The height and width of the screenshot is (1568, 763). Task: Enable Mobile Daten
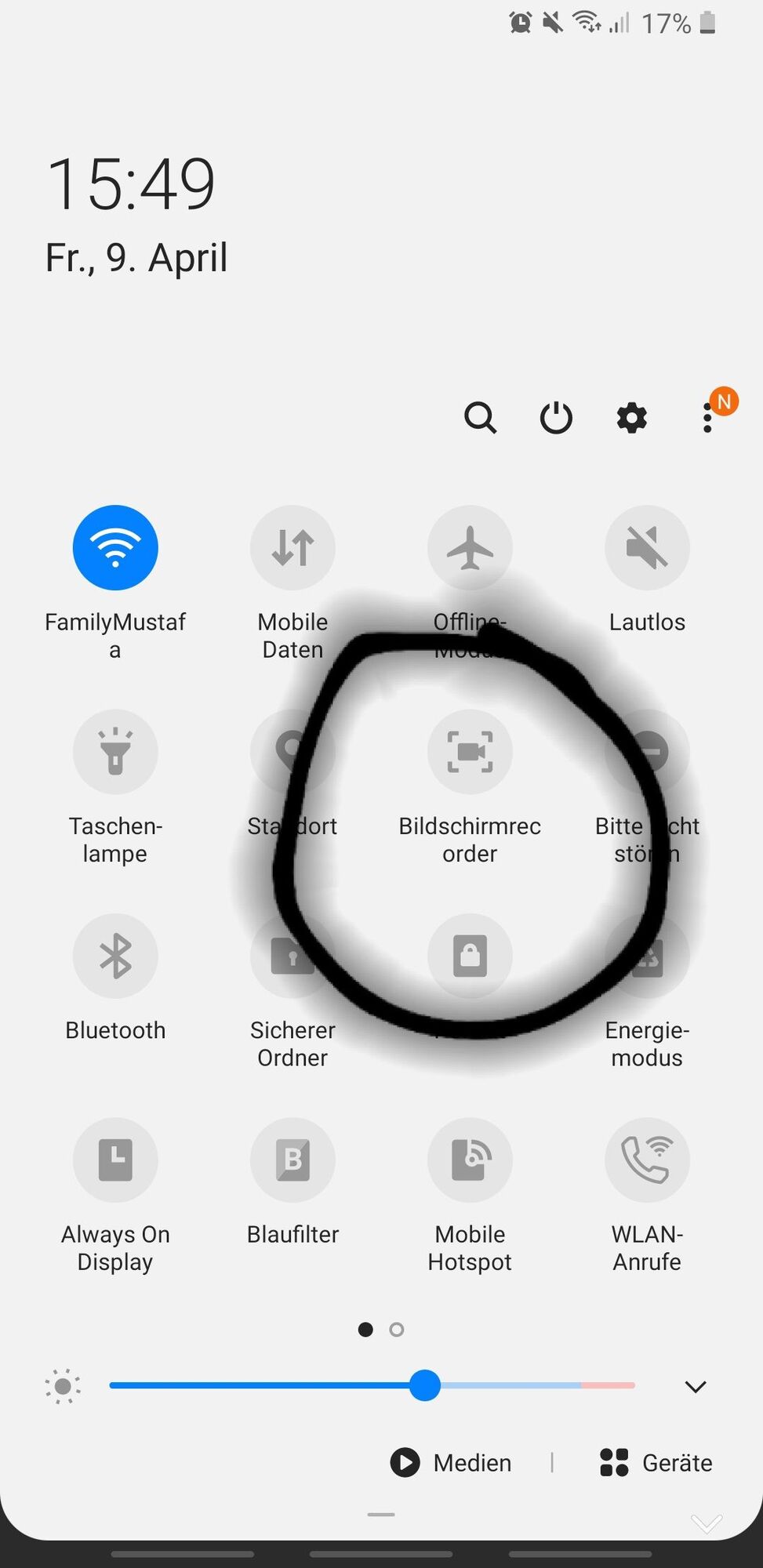click(x=292, y=547)
